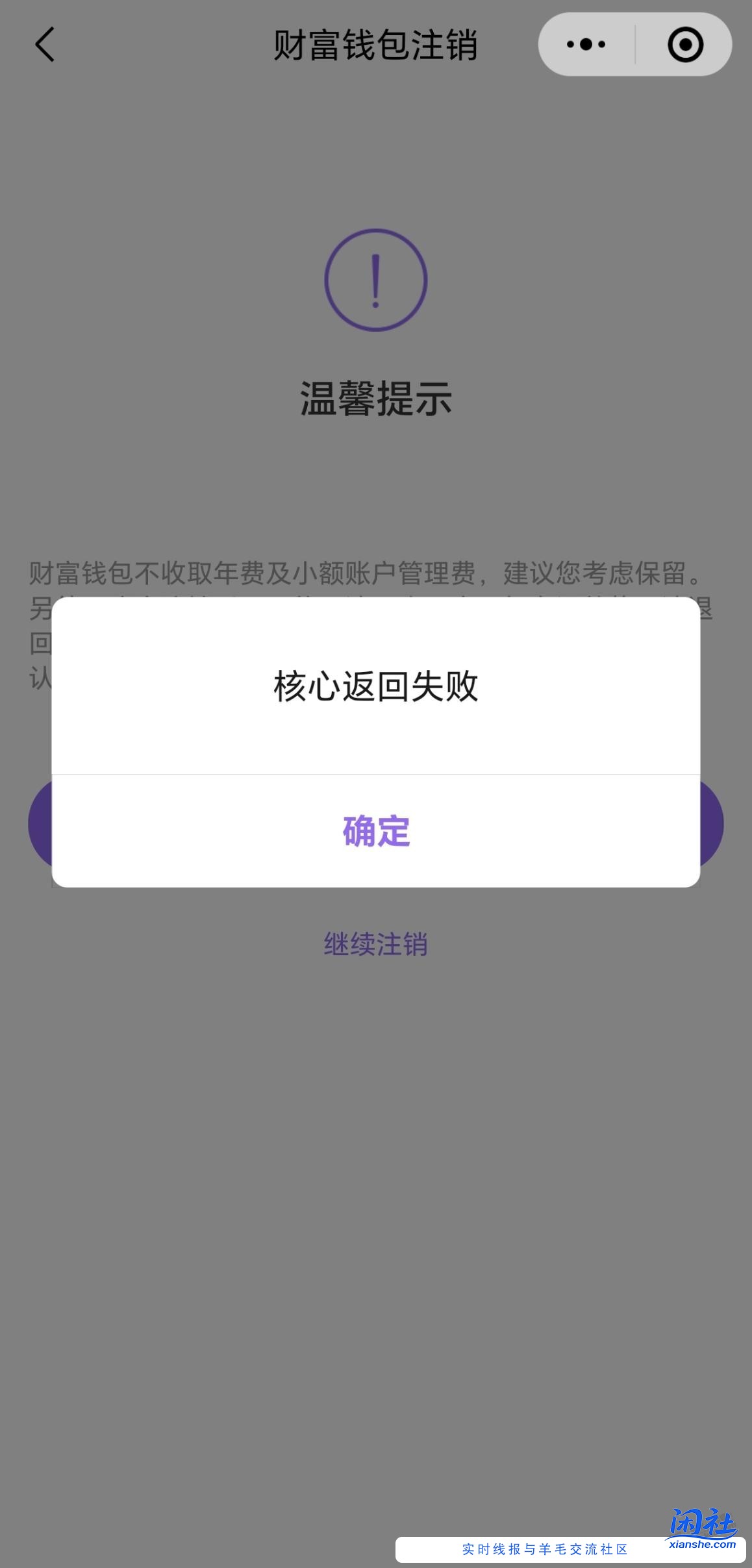
Task: Click the wallet fee notice paragraph
Action: coord(367,574)
